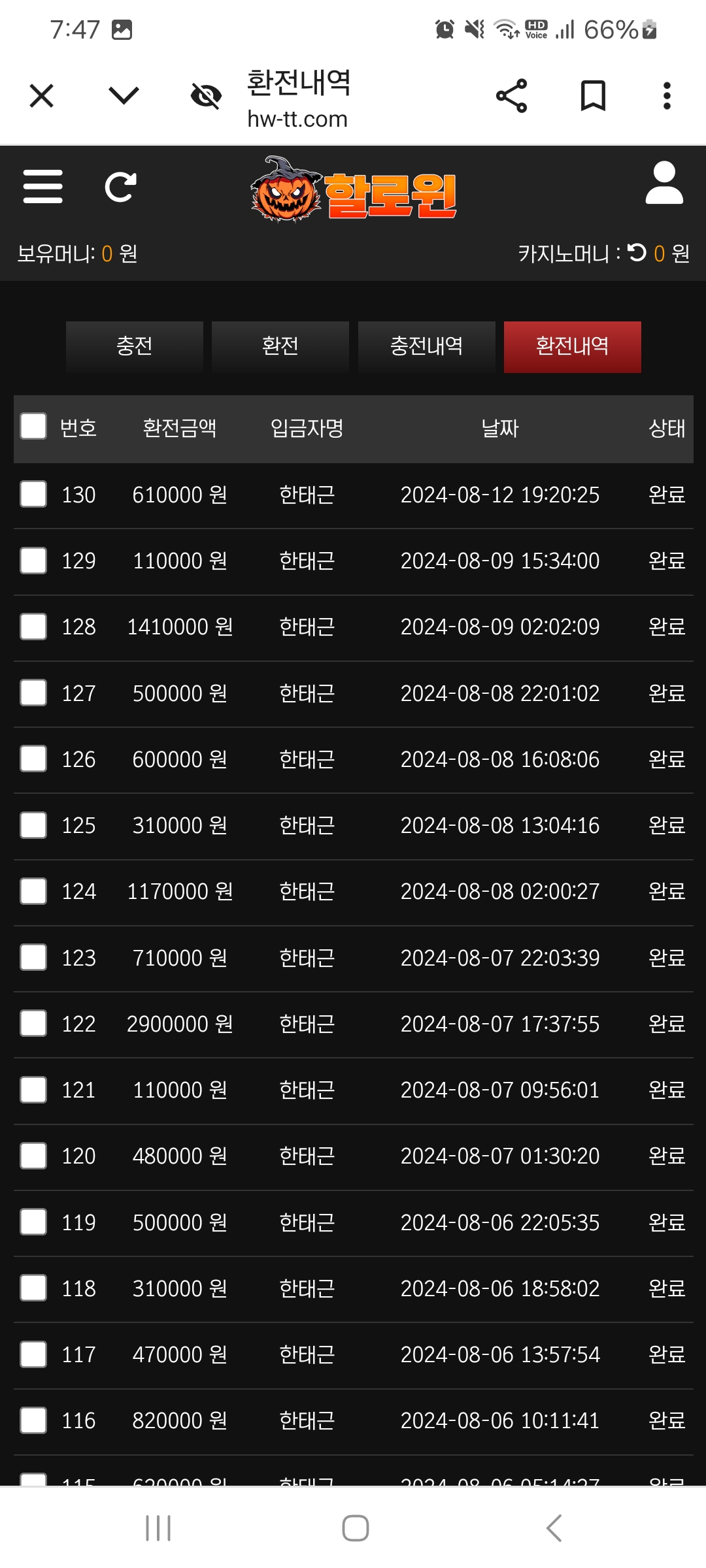Viewport: 706px width, 1568px height.
Task: Tick the checkbox for row 122
Action: coord(33,1023)
